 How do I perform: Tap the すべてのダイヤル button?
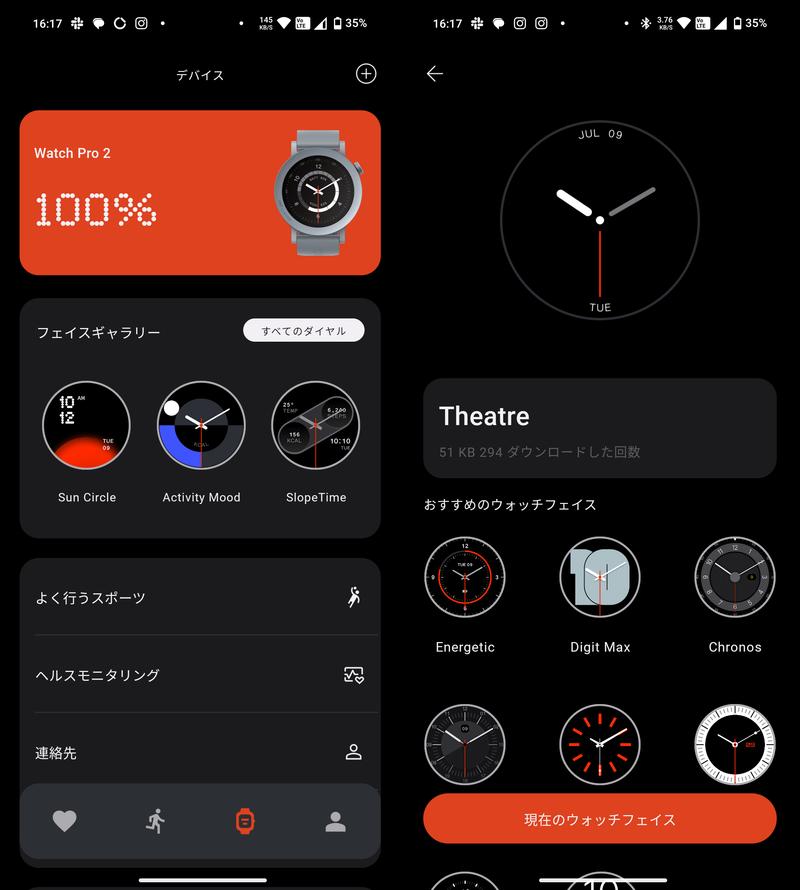point(304,331)
